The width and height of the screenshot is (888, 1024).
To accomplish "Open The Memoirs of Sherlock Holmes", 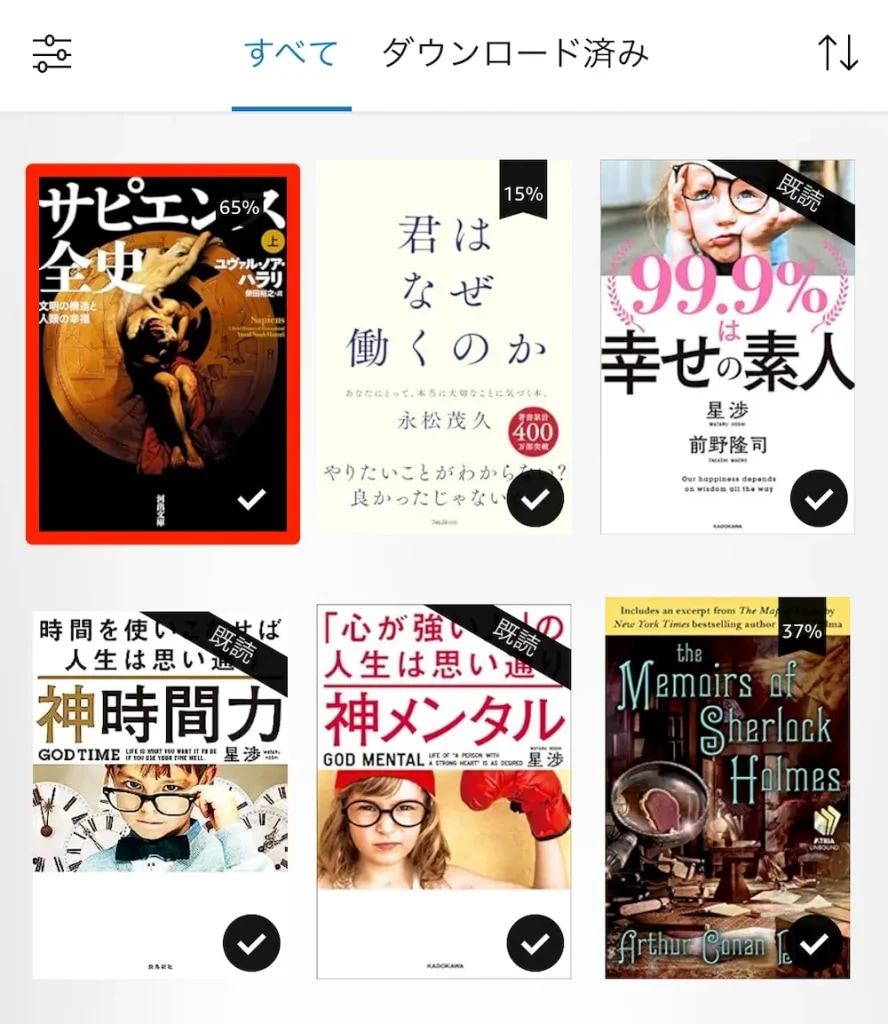I will click(x=727, y=790).
